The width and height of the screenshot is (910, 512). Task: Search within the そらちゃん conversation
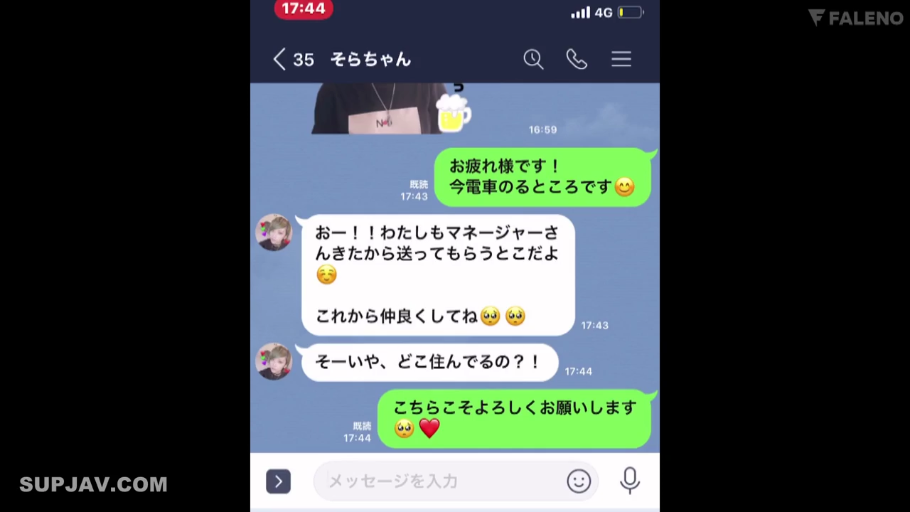tap(534, 60)
